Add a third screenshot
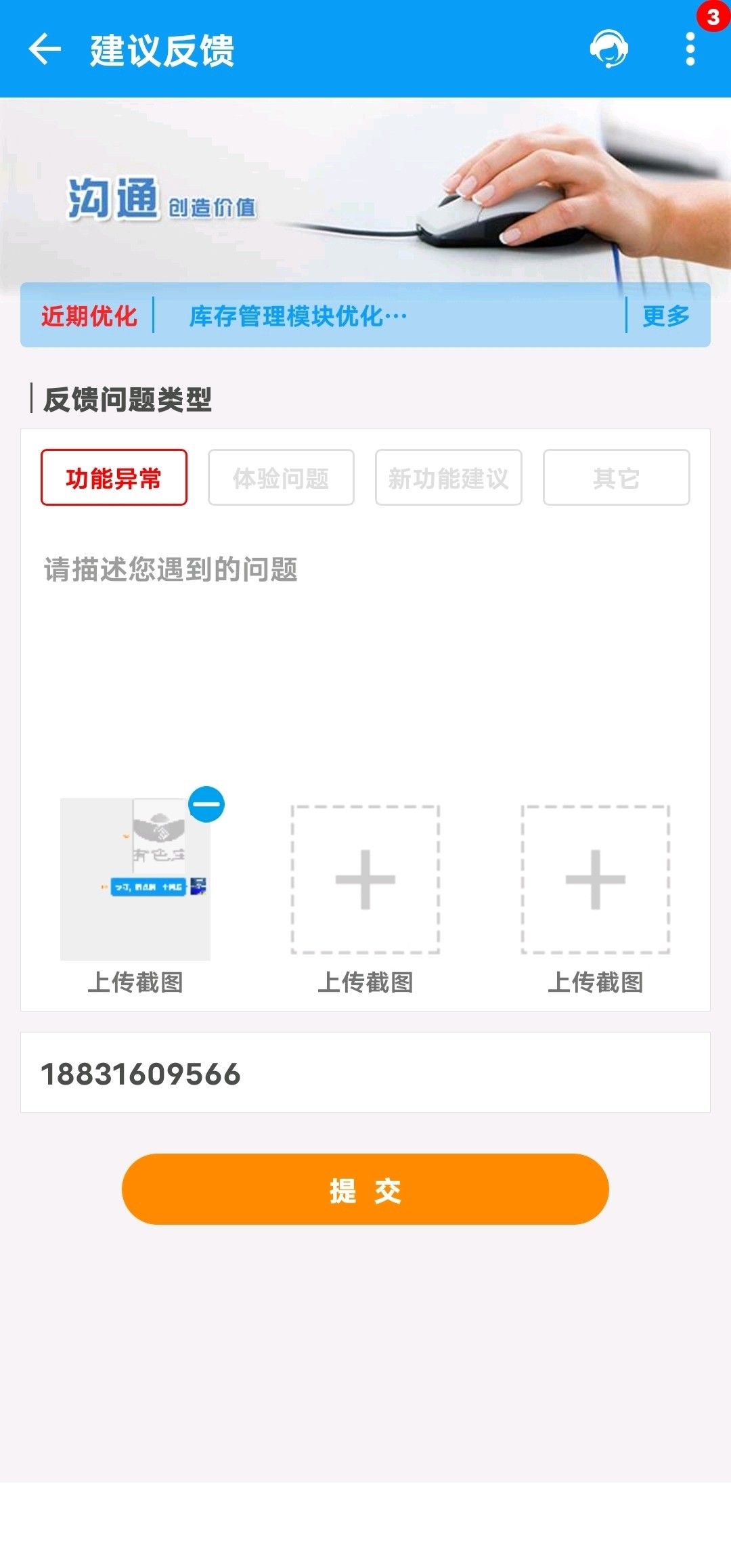 click(x=596, y=879)
